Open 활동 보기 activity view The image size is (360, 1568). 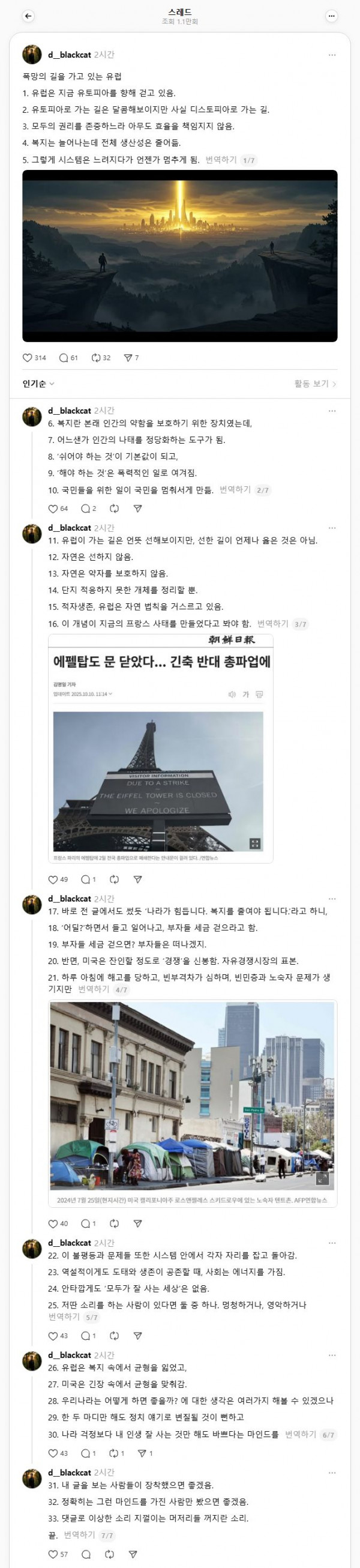314,384
